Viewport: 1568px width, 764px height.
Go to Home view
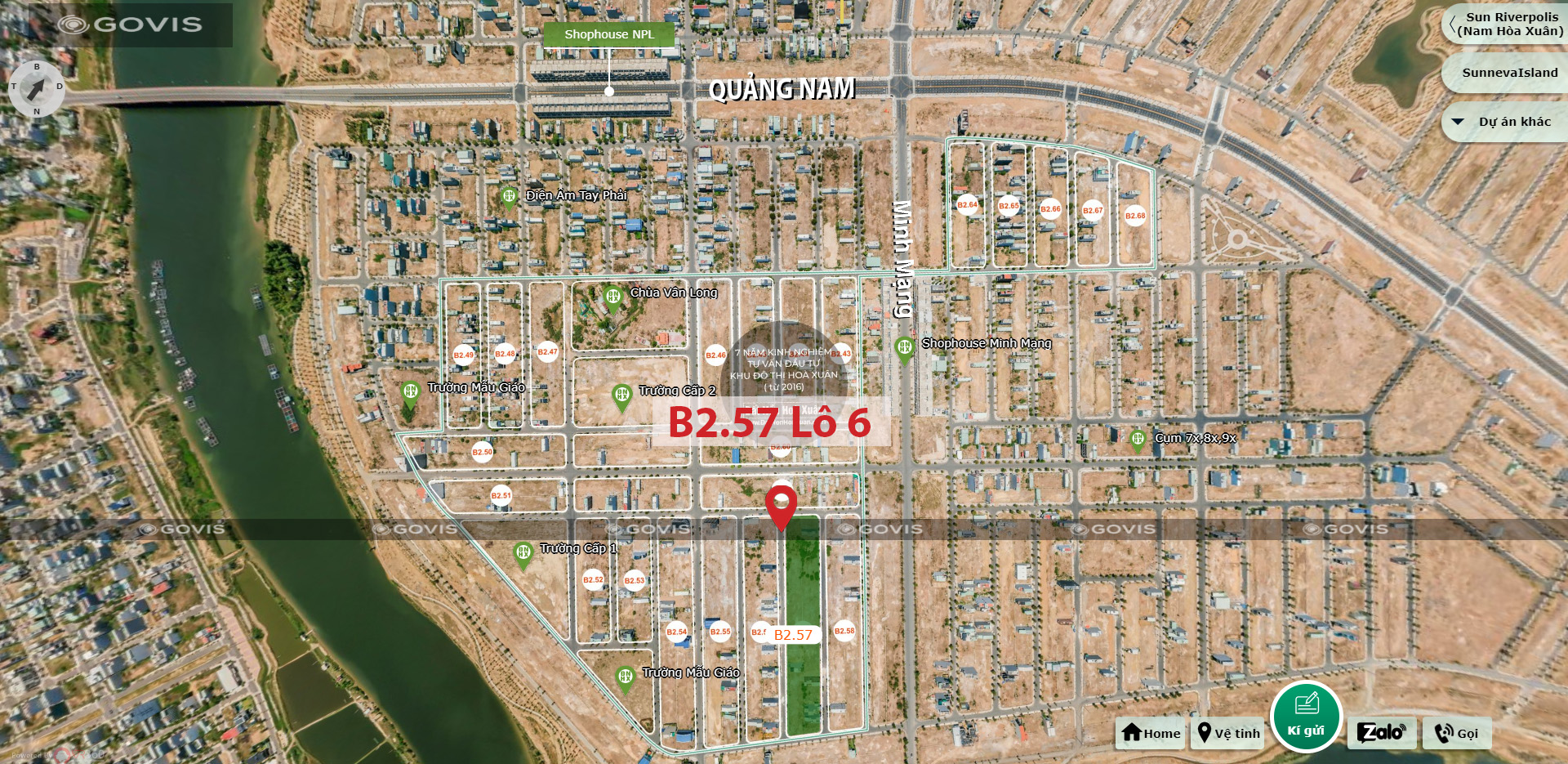pyautogui.click(x=1151, y=733)
